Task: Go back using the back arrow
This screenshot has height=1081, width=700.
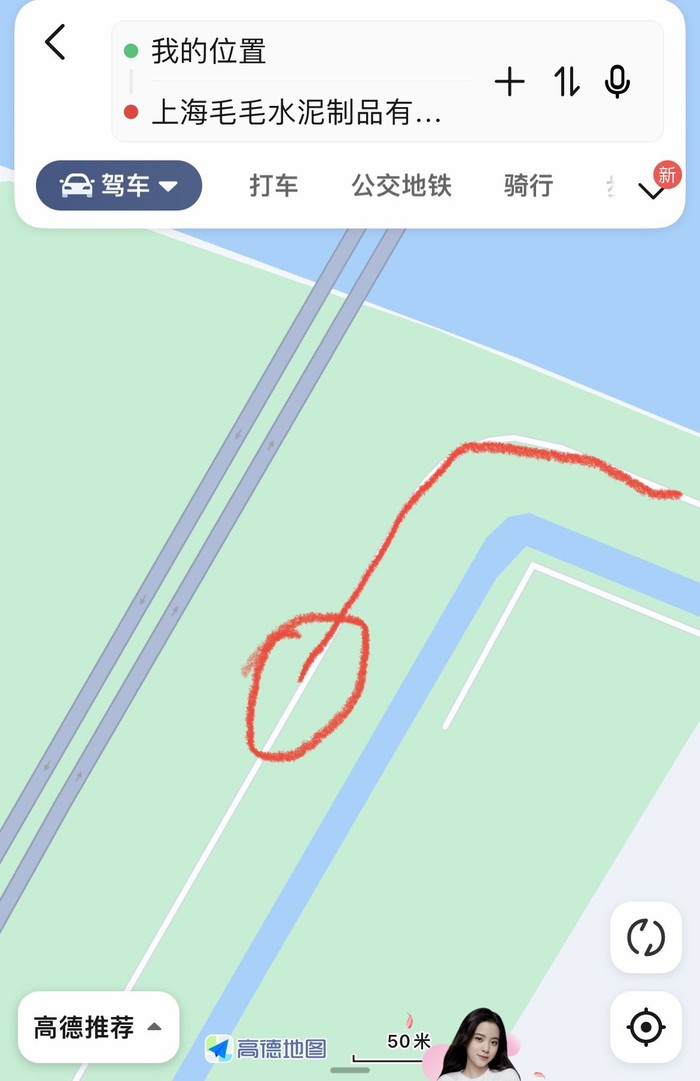Action: pos(55,42)
